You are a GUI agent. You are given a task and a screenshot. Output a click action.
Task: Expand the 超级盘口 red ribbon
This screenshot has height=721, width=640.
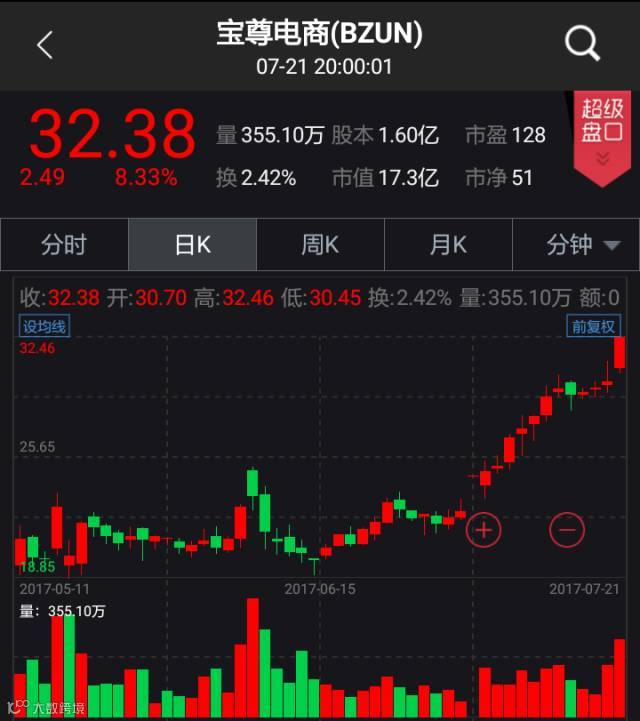[x=601, y=138]
